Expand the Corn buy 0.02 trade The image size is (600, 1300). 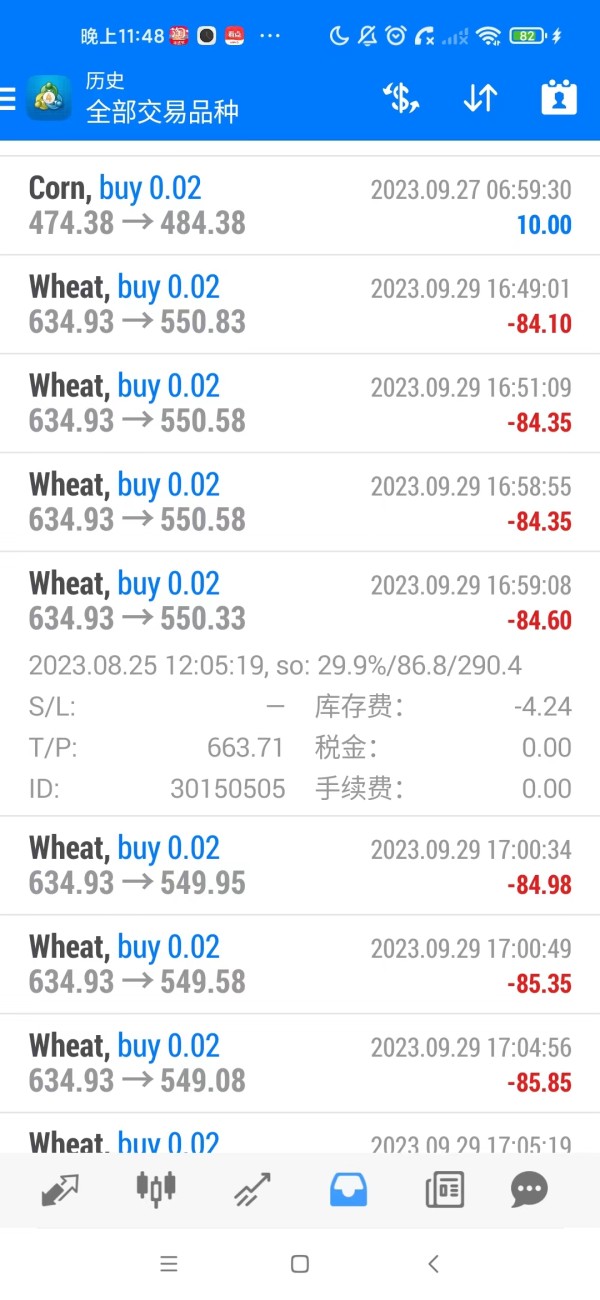[300, 206]
